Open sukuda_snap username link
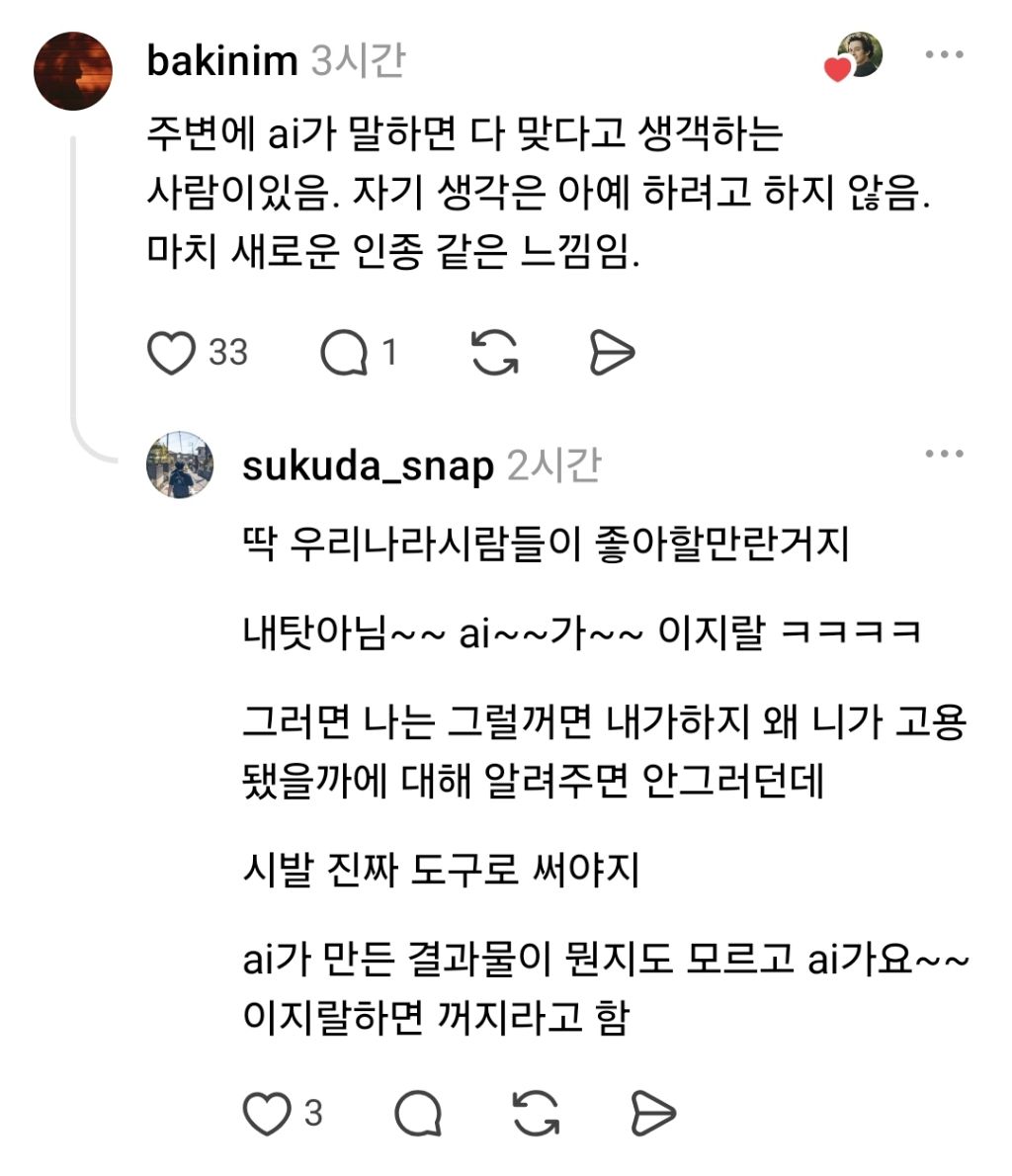The width and height of the screenshot is (1012, 1176). pos(369,466)
